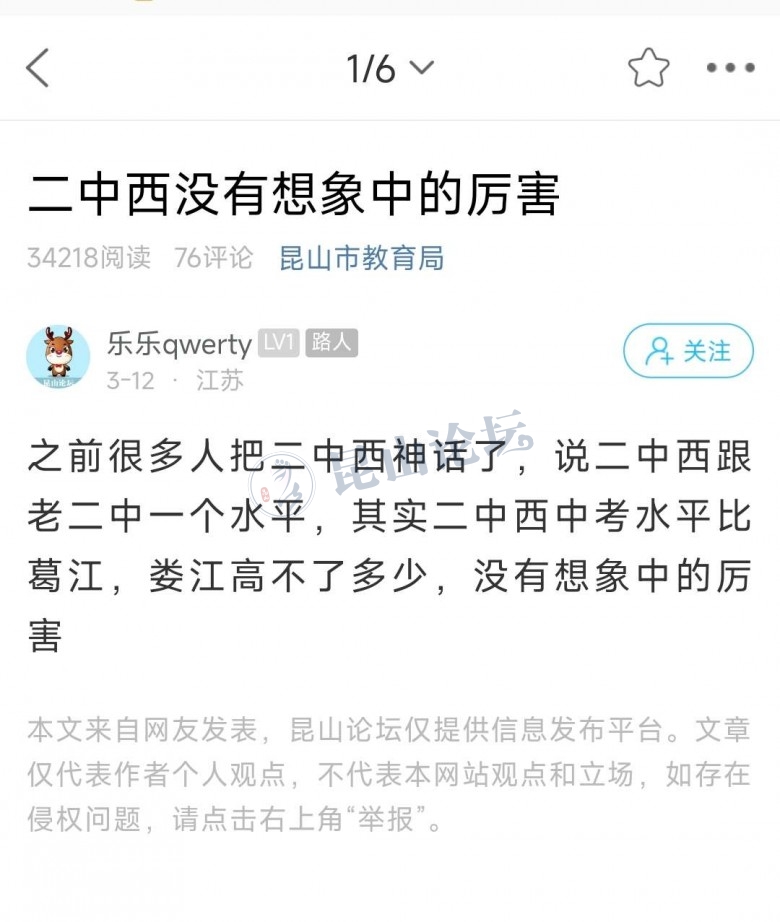Go back using the back arrow

point(37,69)
